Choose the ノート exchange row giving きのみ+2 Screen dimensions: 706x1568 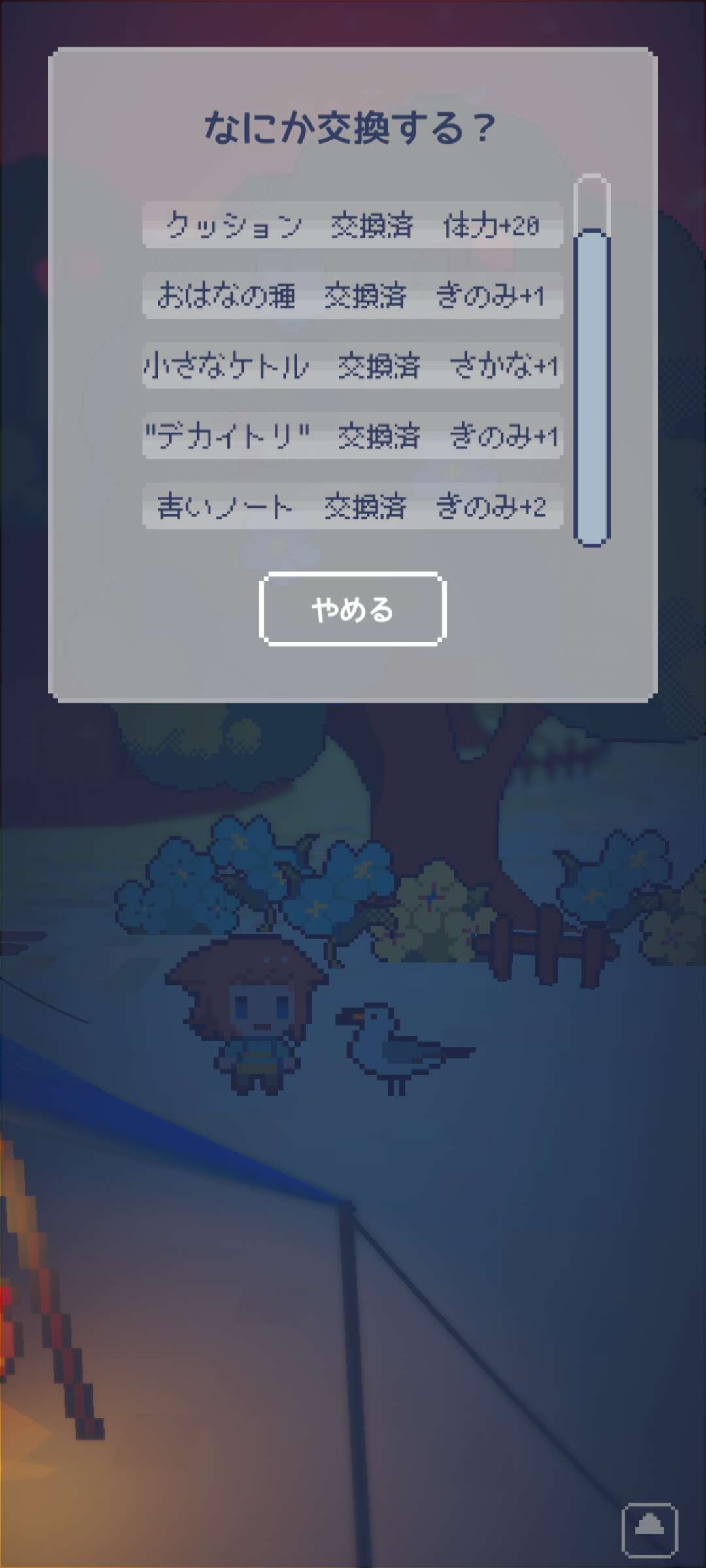click(x=352, y=506)
